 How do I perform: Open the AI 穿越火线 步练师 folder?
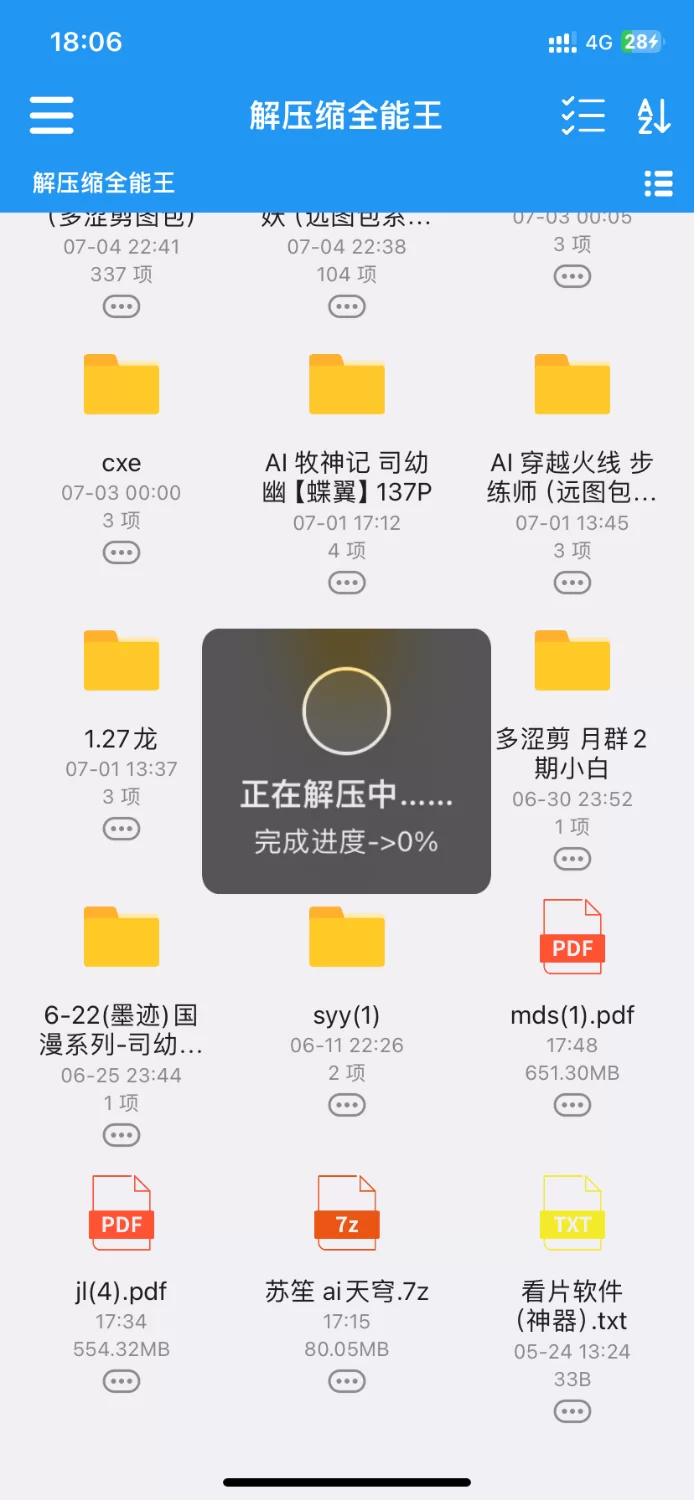point(572,384)
